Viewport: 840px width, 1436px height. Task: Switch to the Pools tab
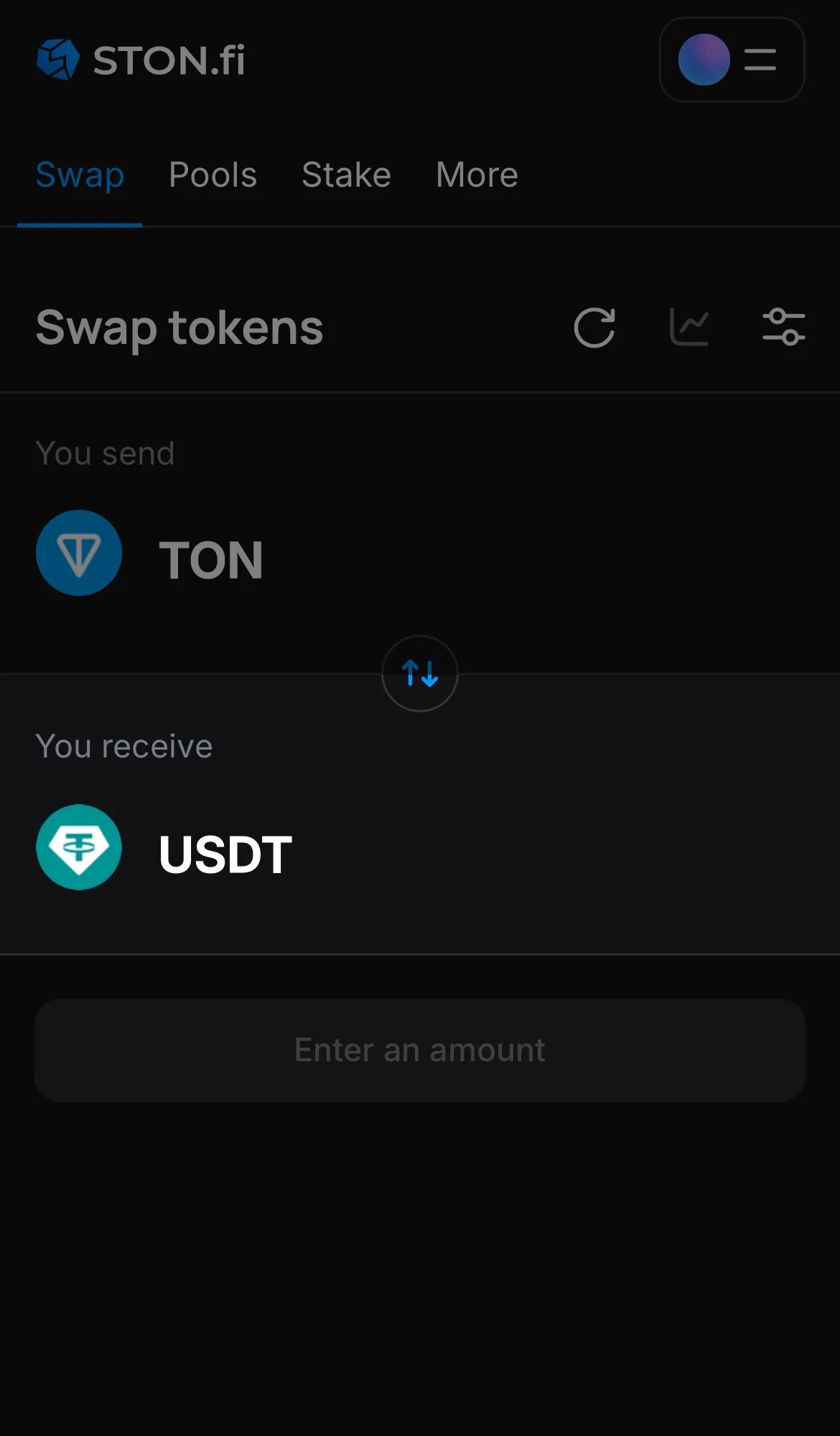coord(213,174)
